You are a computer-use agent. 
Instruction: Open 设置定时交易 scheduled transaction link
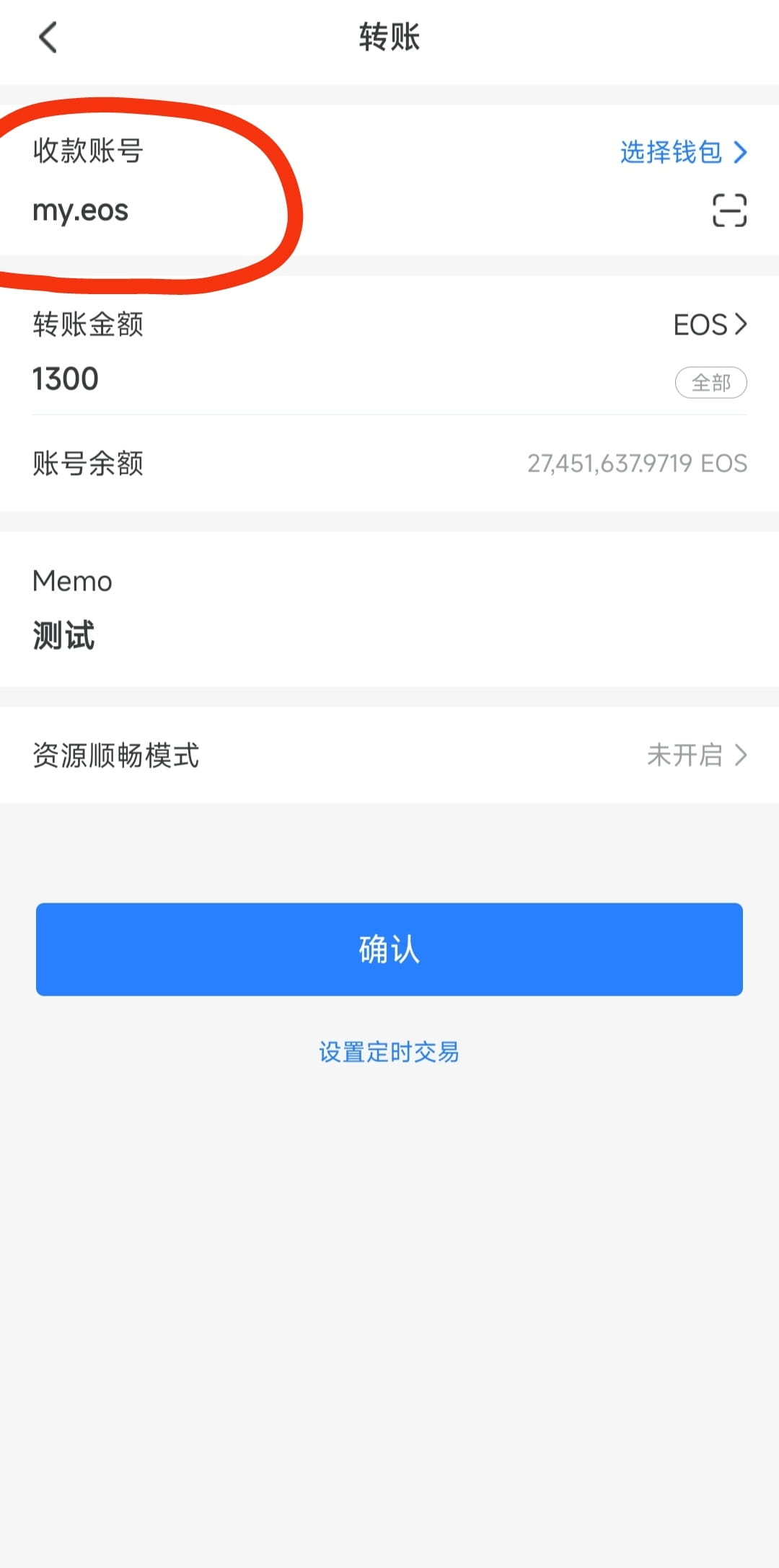[389, 1053]
